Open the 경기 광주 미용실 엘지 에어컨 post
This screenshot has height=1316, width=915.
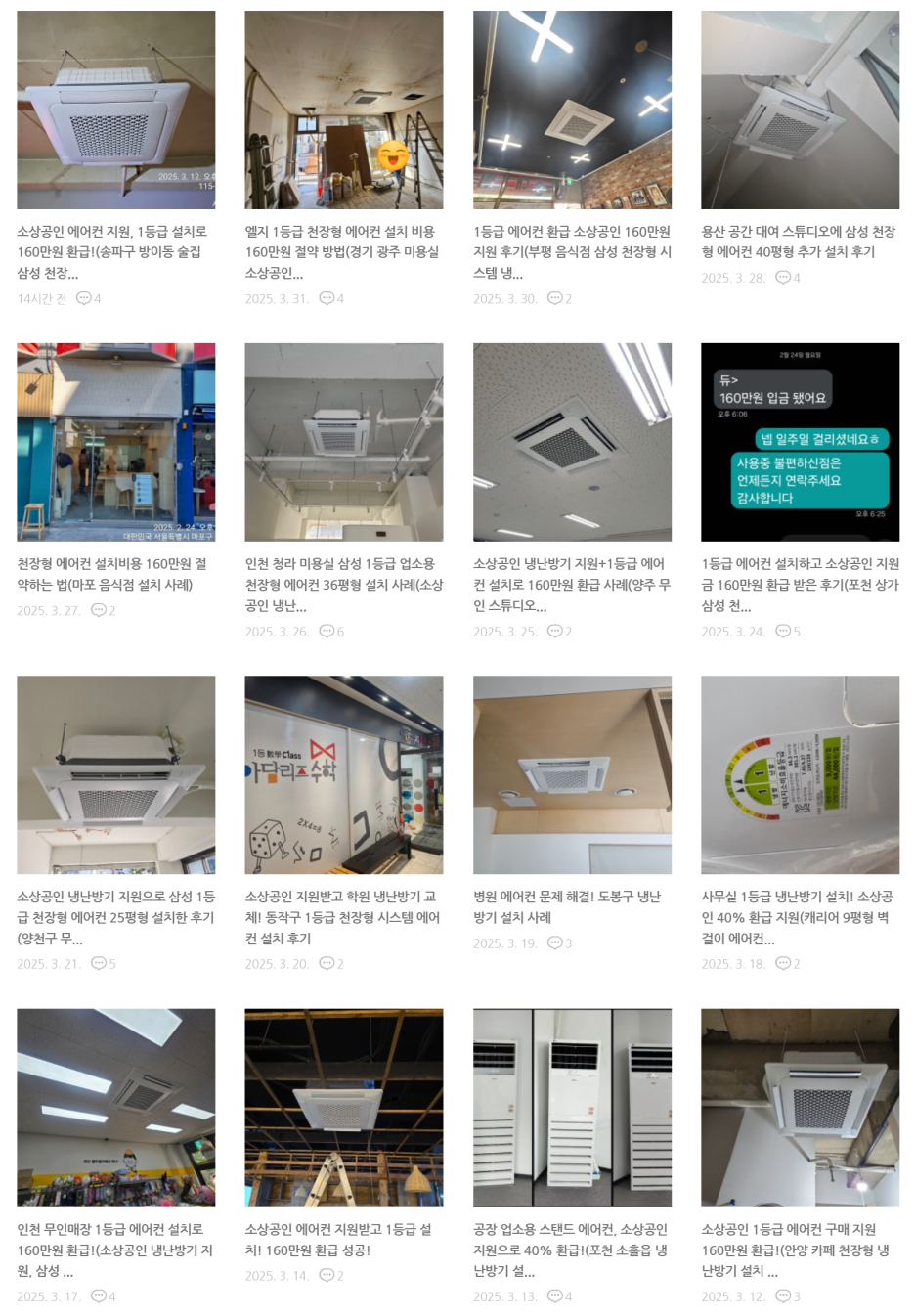click(x=342, y=251)
